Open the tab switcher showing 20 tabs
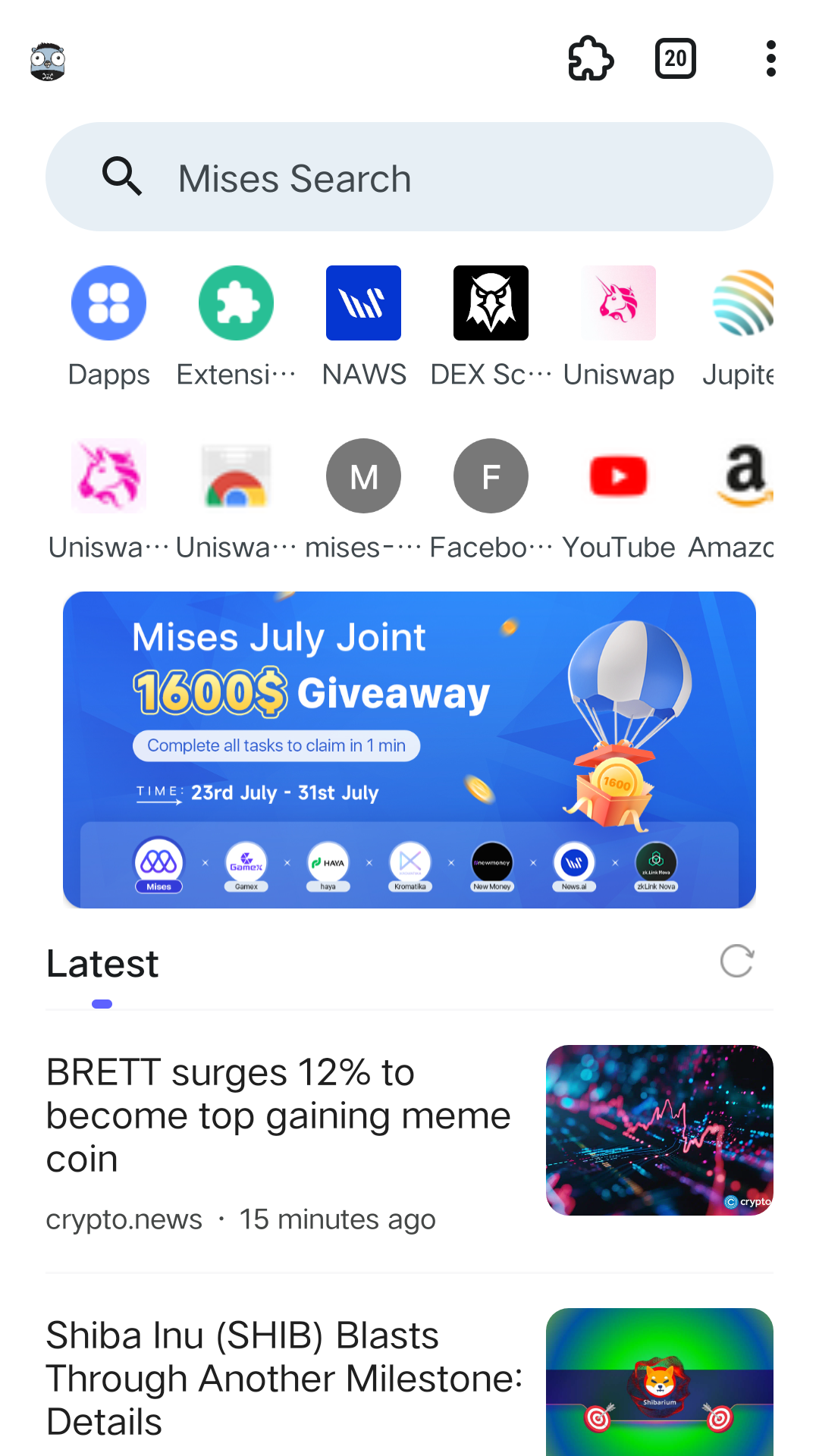 click(675, 59)
